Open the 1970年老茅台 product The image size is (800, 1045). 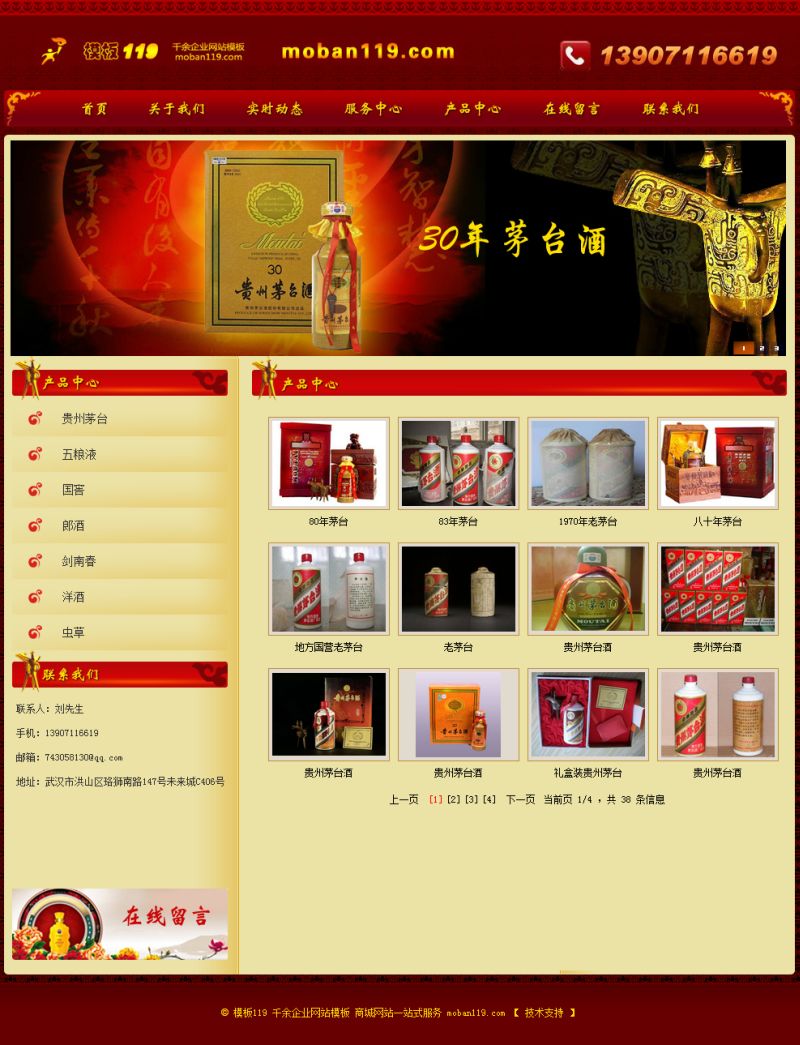coord(588,463)
